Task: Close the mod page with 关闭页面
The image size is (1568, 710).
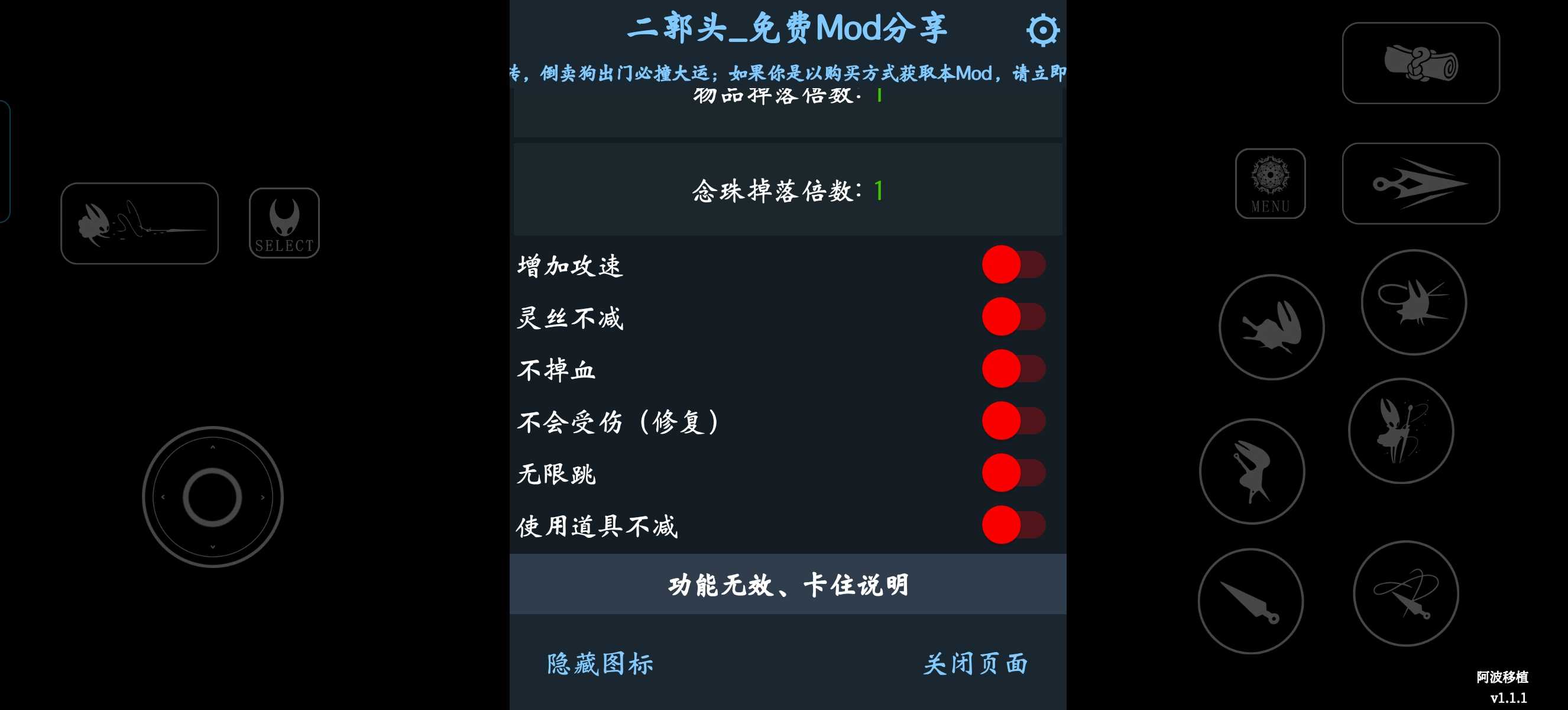Action: point(975,664)
